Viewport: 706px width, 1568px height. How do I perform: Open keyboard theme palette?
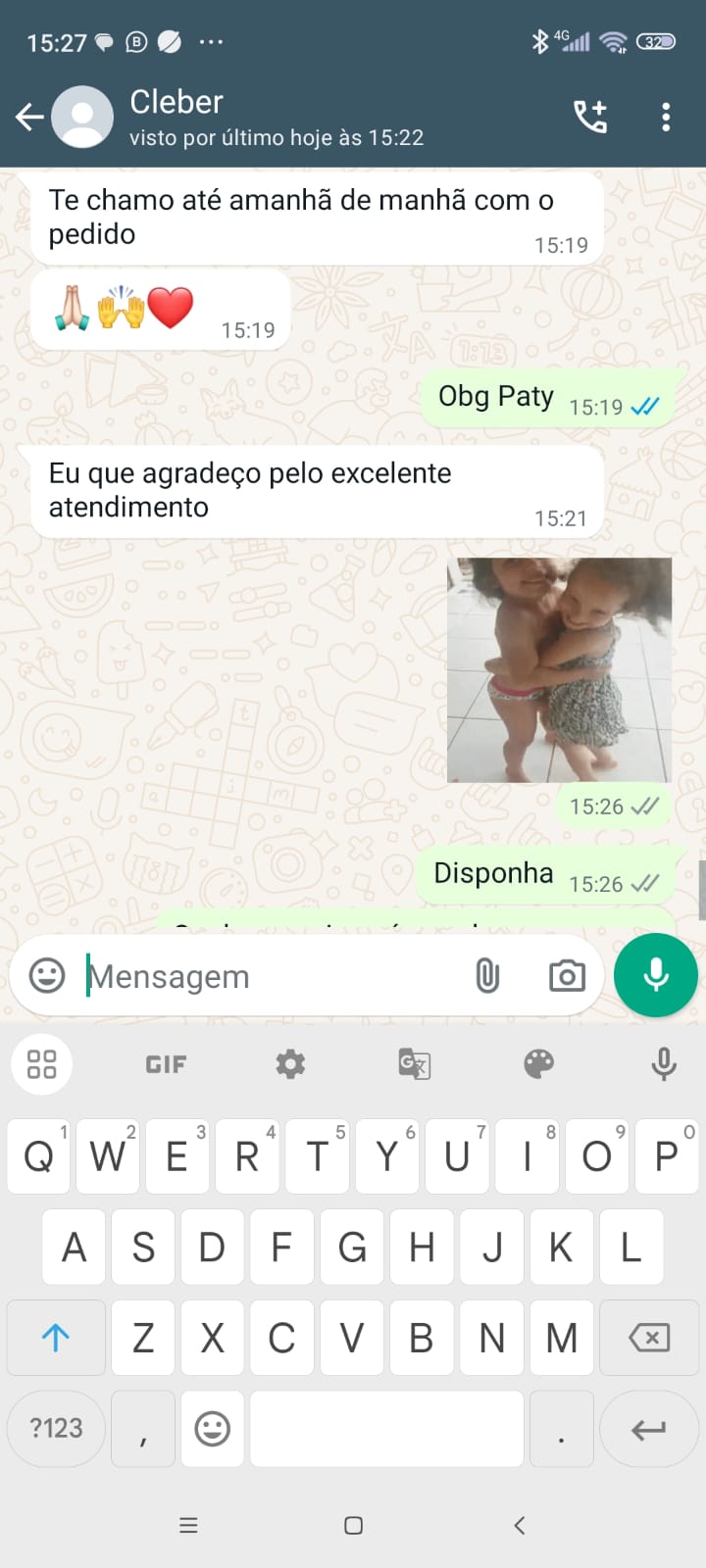click(539, 1064)
